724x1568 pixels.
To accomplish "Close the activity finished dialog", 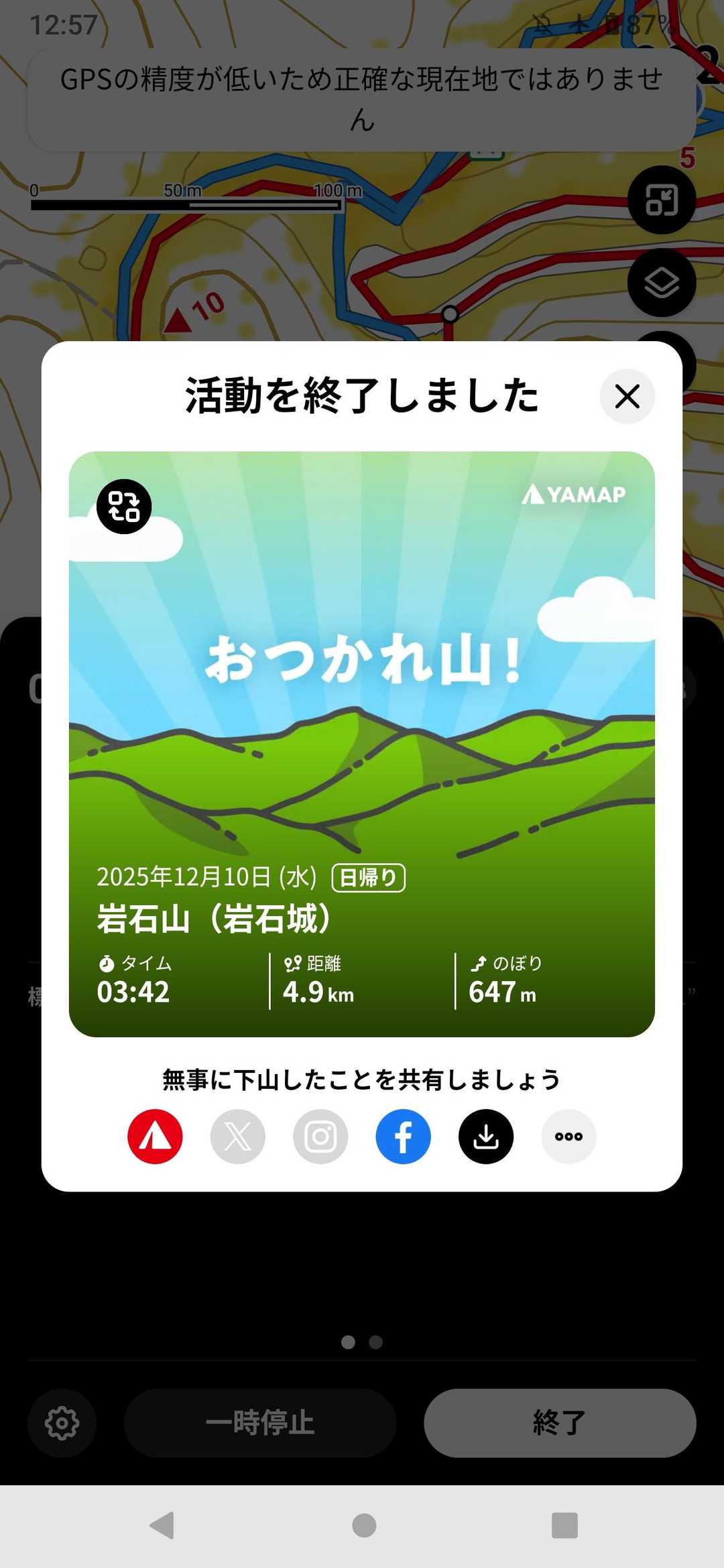I will [x=627, y=396].
